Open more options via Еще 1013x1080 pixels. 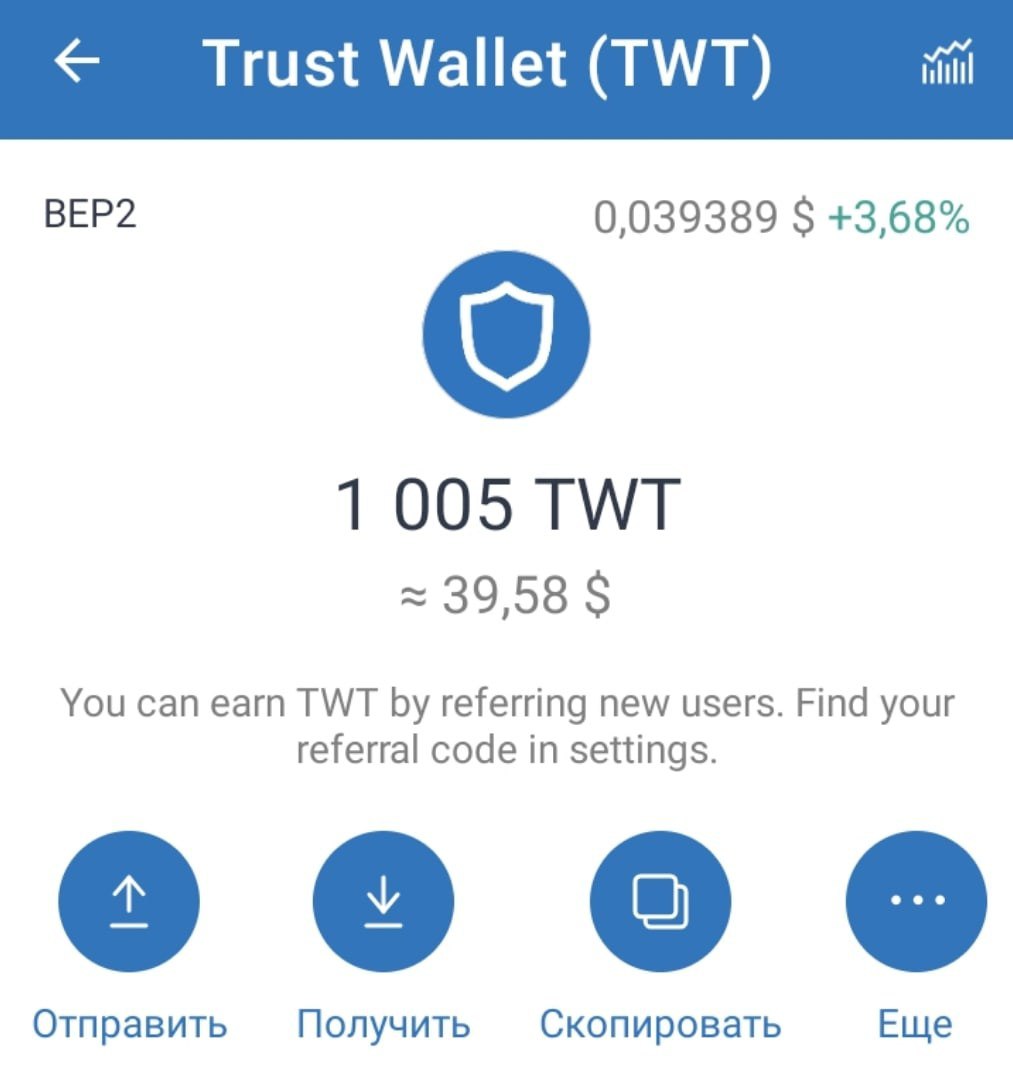click(x=915, y=900)
